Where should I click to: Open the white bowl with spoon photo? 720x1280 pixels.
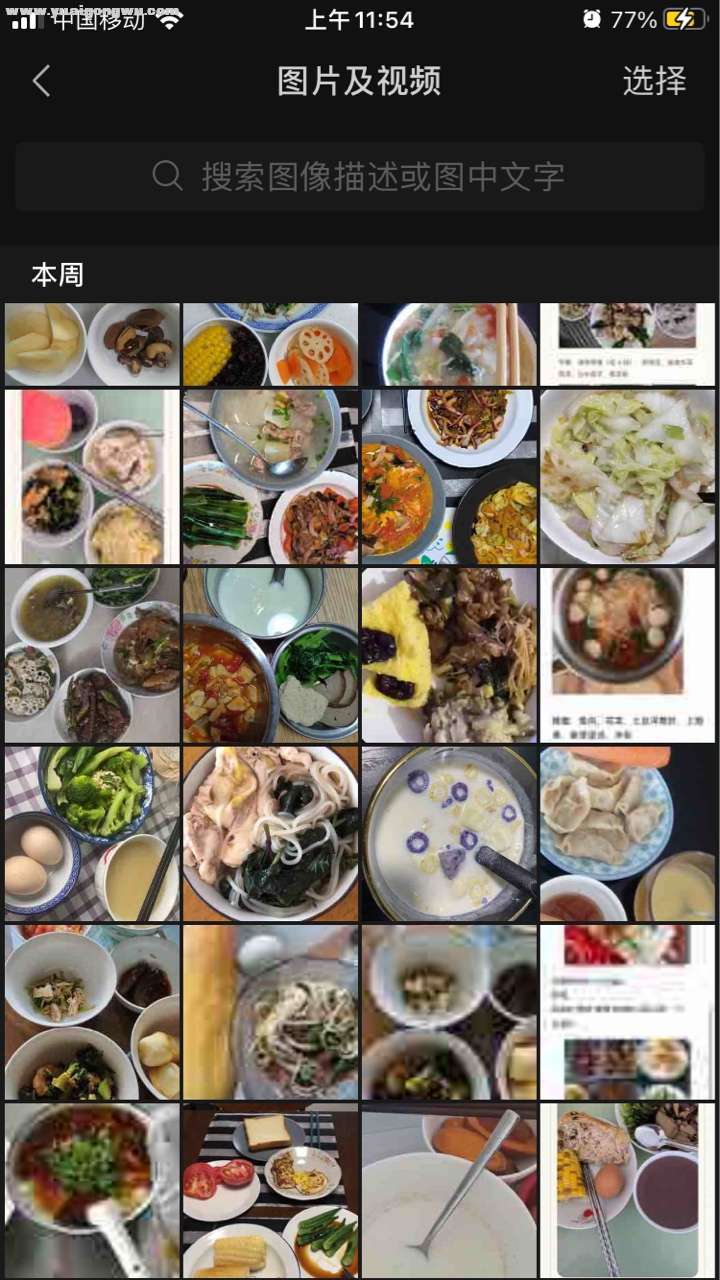[x=449, y=1190]
